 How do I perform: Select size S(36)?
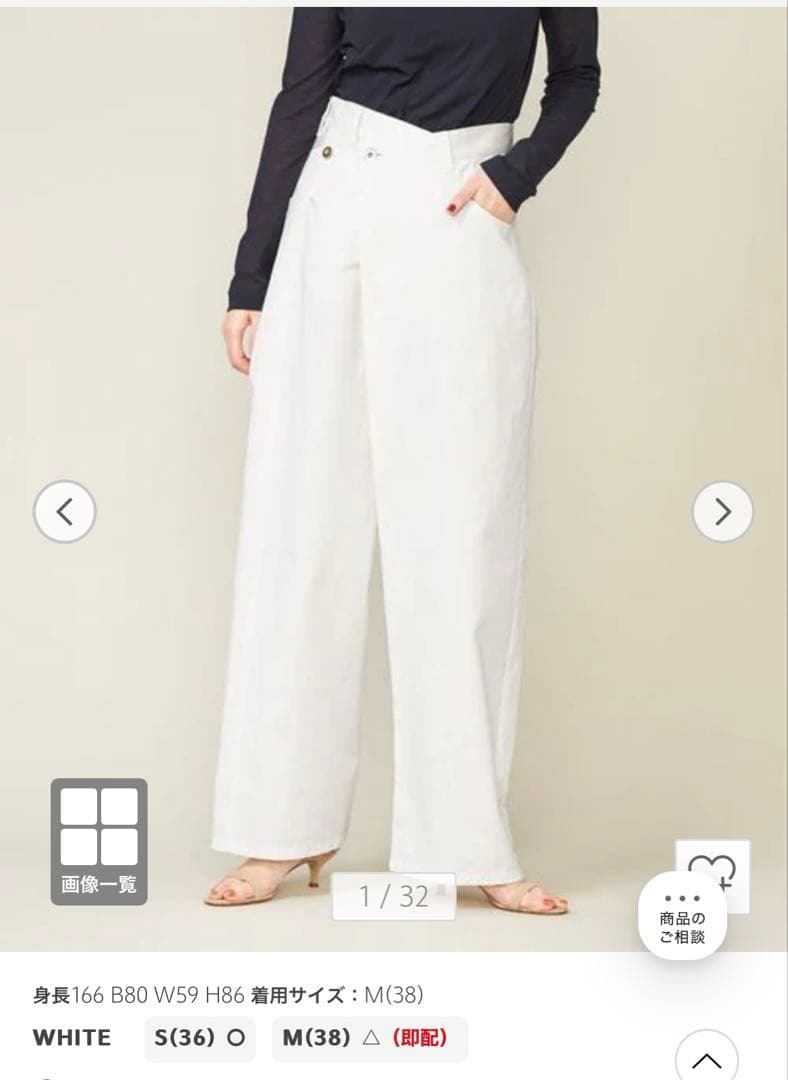pyautogui.click(x=199, y=1038)
